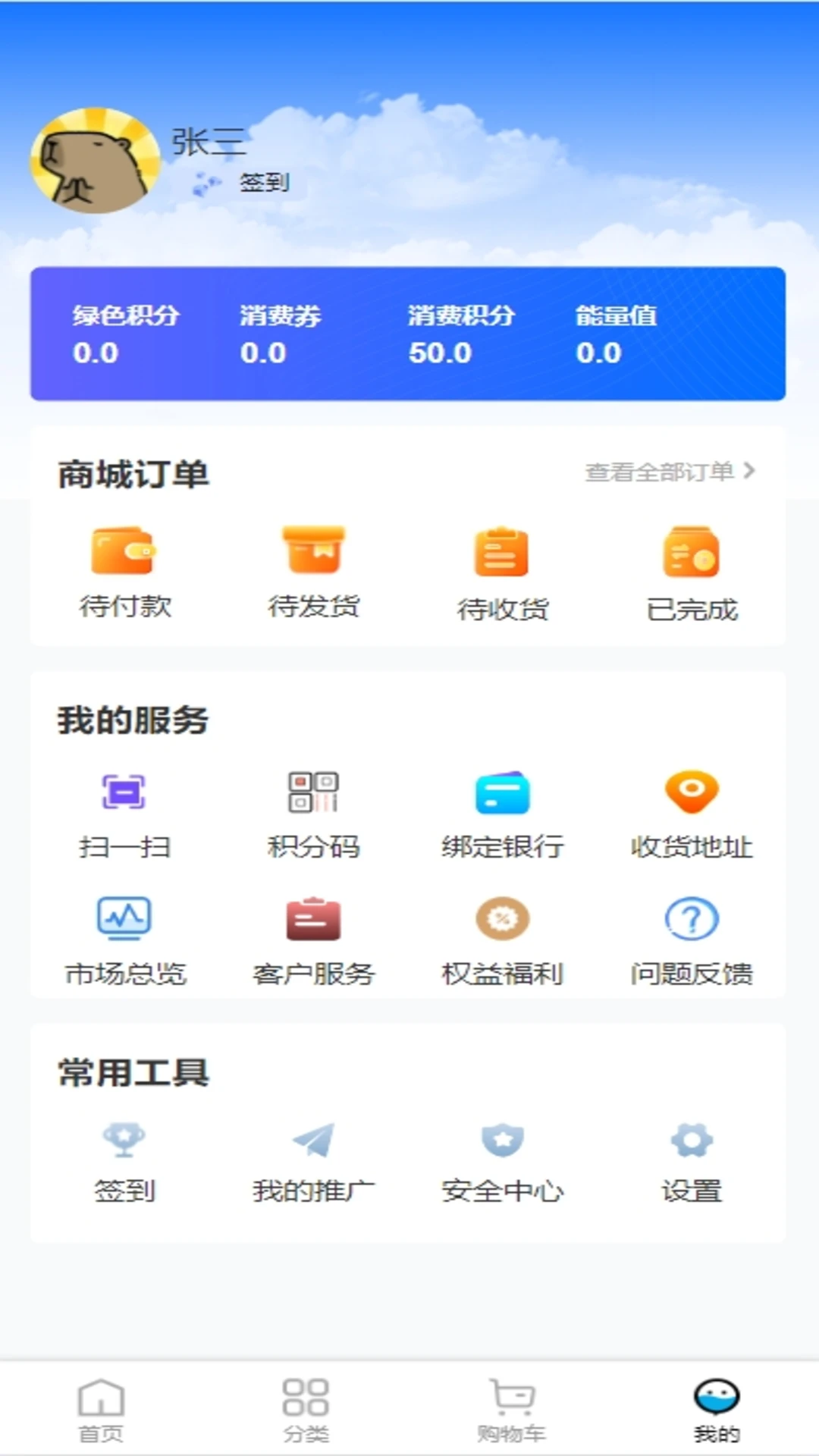This screenshot has height=1456, width=819.
Task: Open 已完成 completed orders
Action: tap(691, 573)
